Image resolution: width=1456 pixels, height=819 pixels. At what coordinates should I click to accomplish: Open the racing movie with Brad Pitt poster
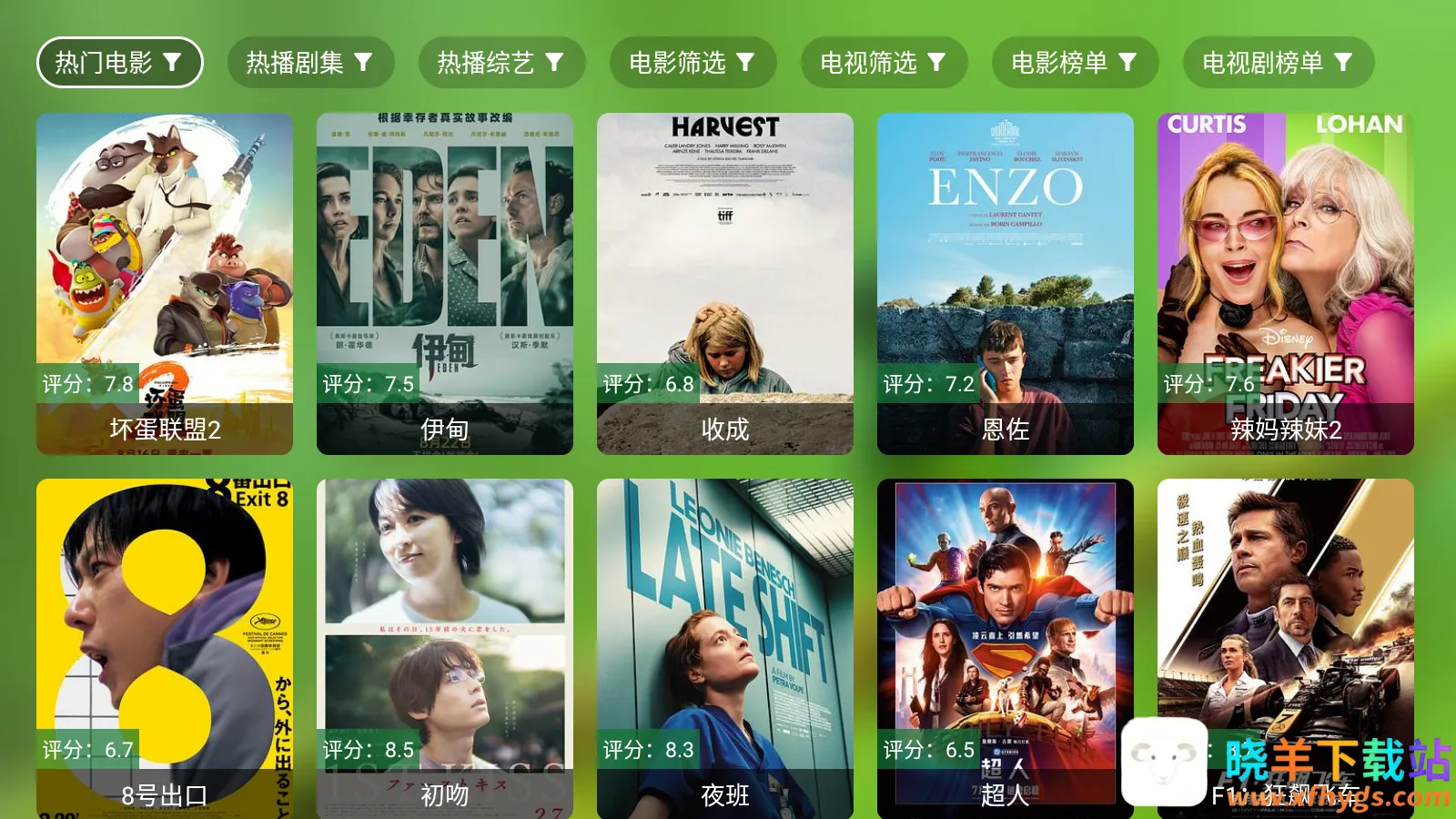[x=1286, y=619]
